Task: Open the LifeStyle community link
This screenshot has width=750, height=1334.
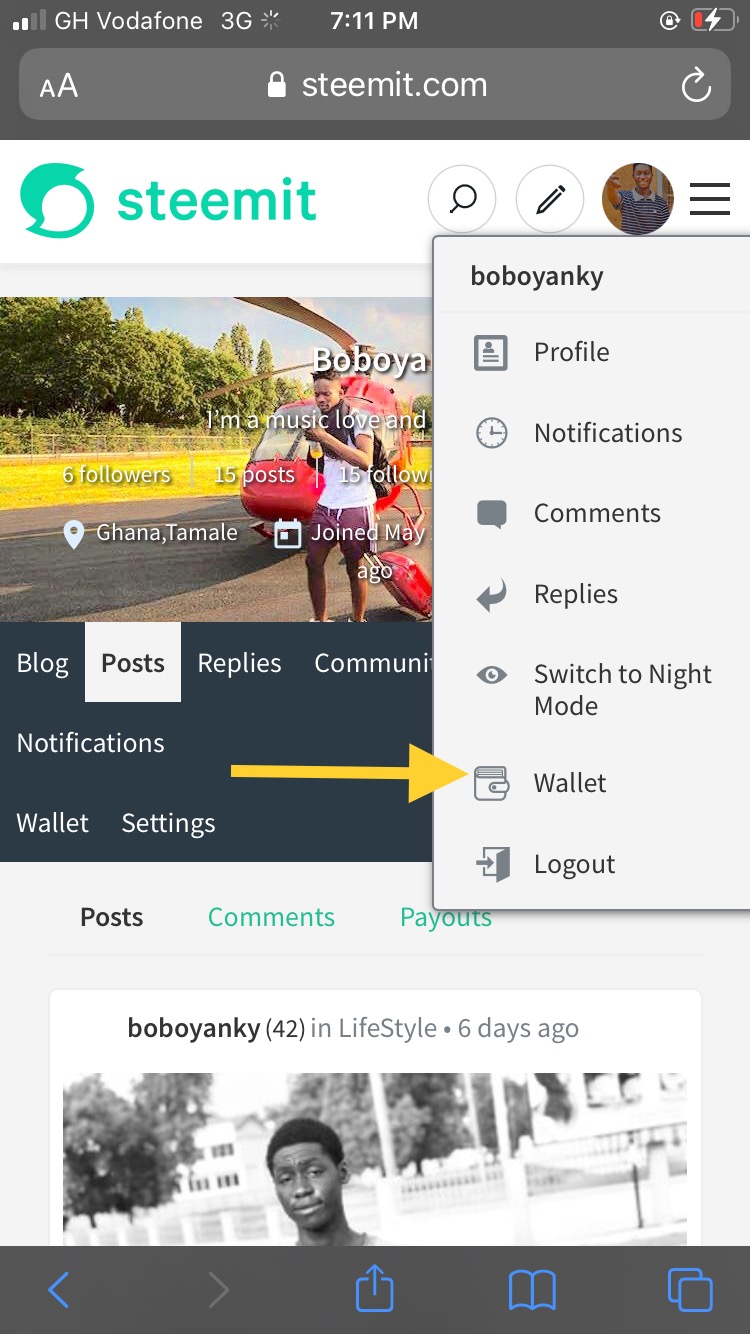Action: point(387,1028)
